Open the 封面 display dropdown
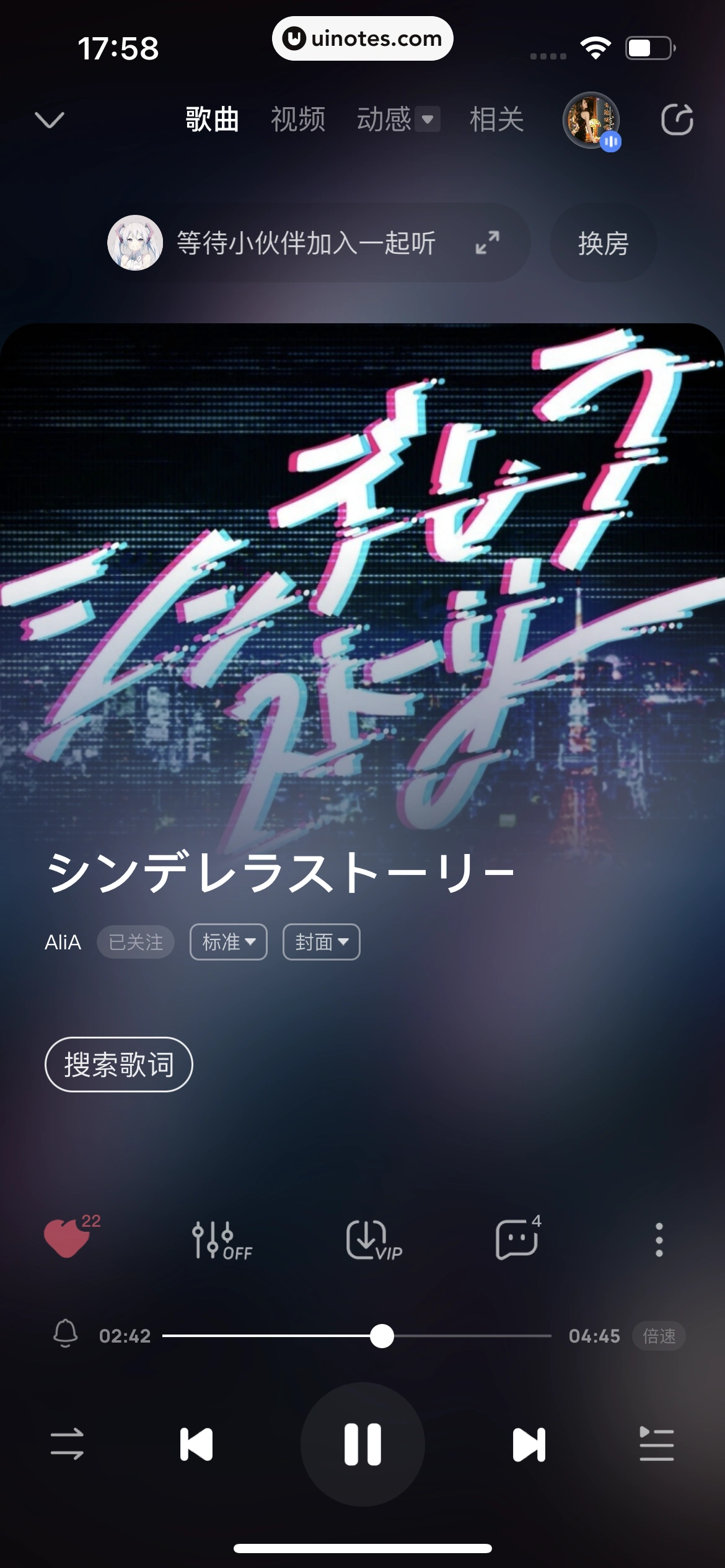The image size is (725, 1568). tap(321, 942)
